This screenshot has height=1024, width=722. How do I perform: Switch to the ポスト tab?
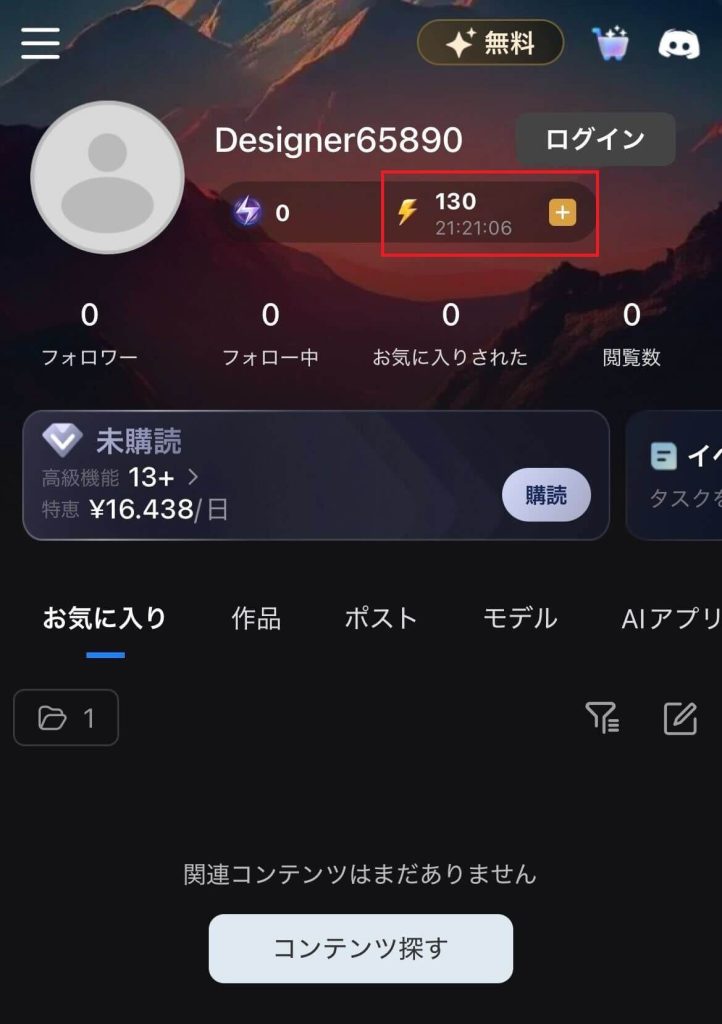(380, 618)
